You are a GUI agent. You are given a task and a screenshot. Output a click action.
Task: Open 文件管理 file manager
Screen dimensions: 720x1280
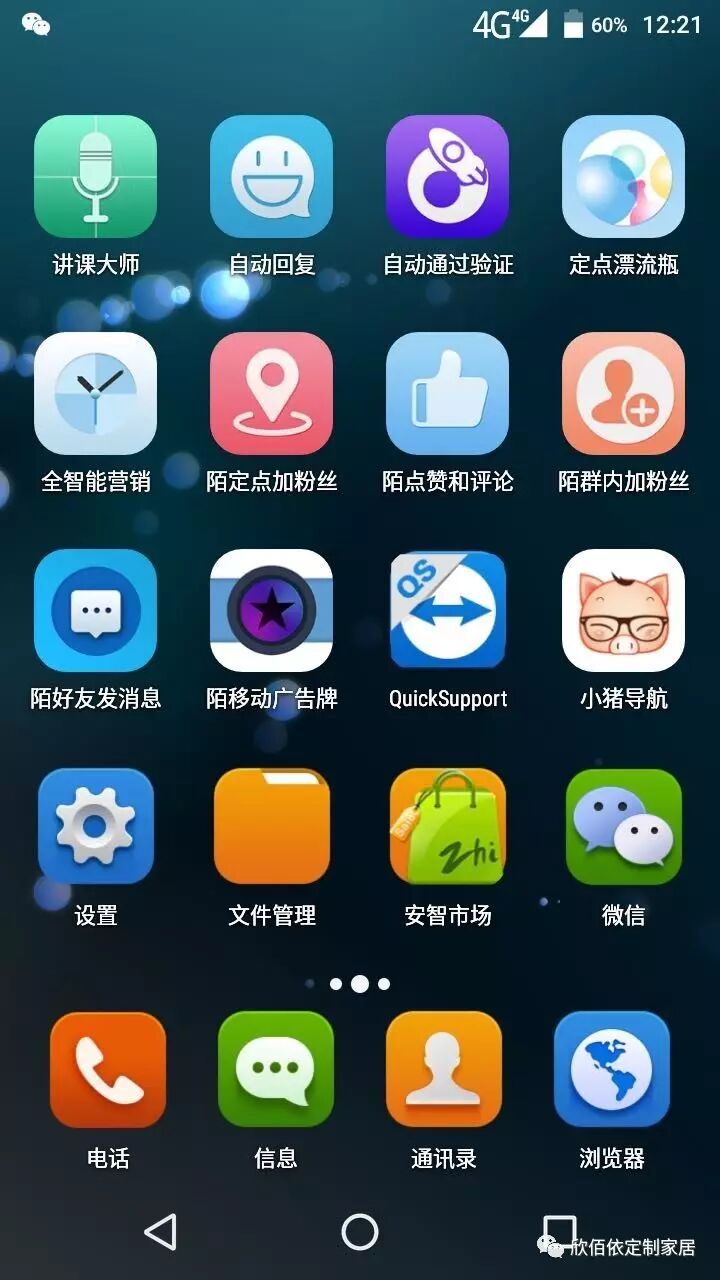[272, 826]
